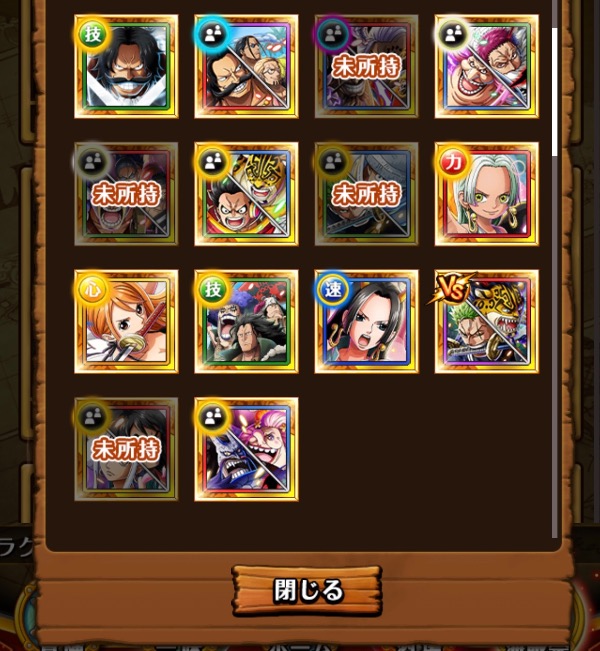Select the three-man group 技 character tile
600x651 pixels.
coord(246,322)
